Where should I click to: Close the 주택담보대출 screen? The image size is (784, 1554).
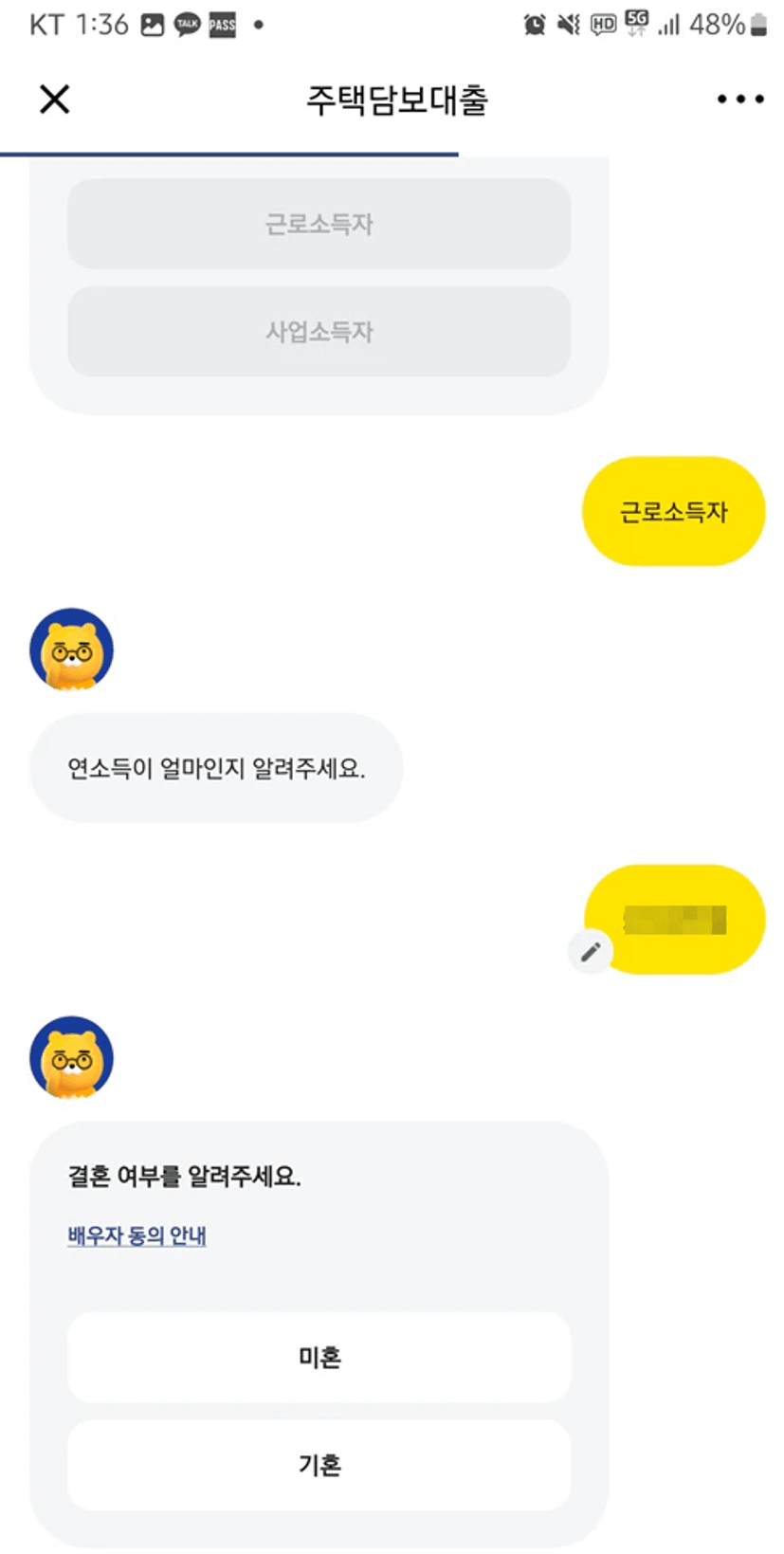(54, 99)
